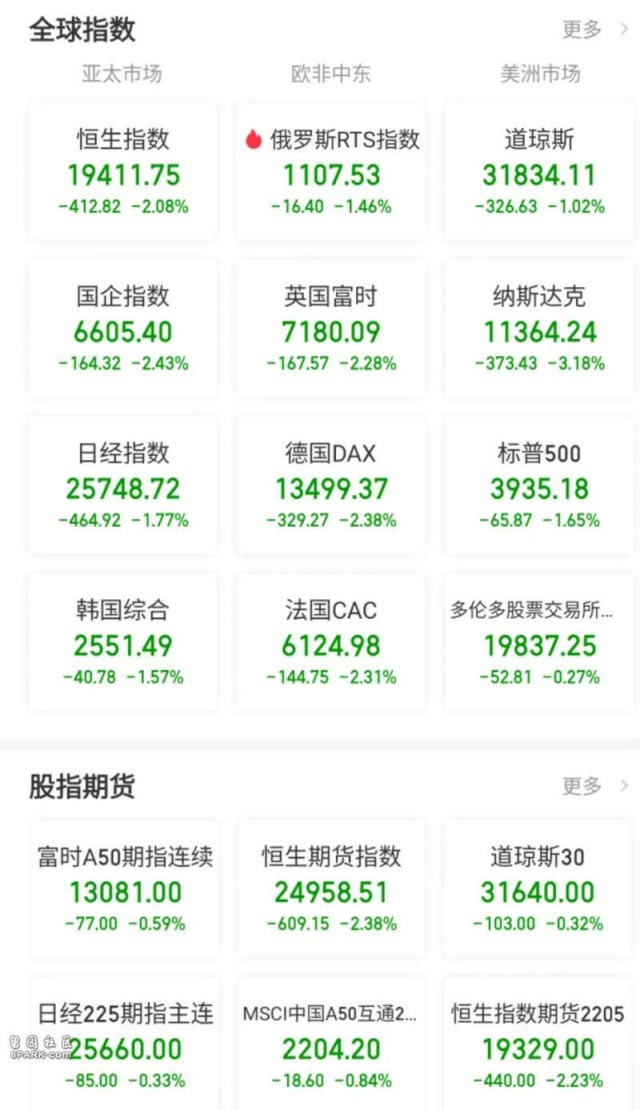
Task: Open the 富时A50期指连续 futures card
Action: 125,890
